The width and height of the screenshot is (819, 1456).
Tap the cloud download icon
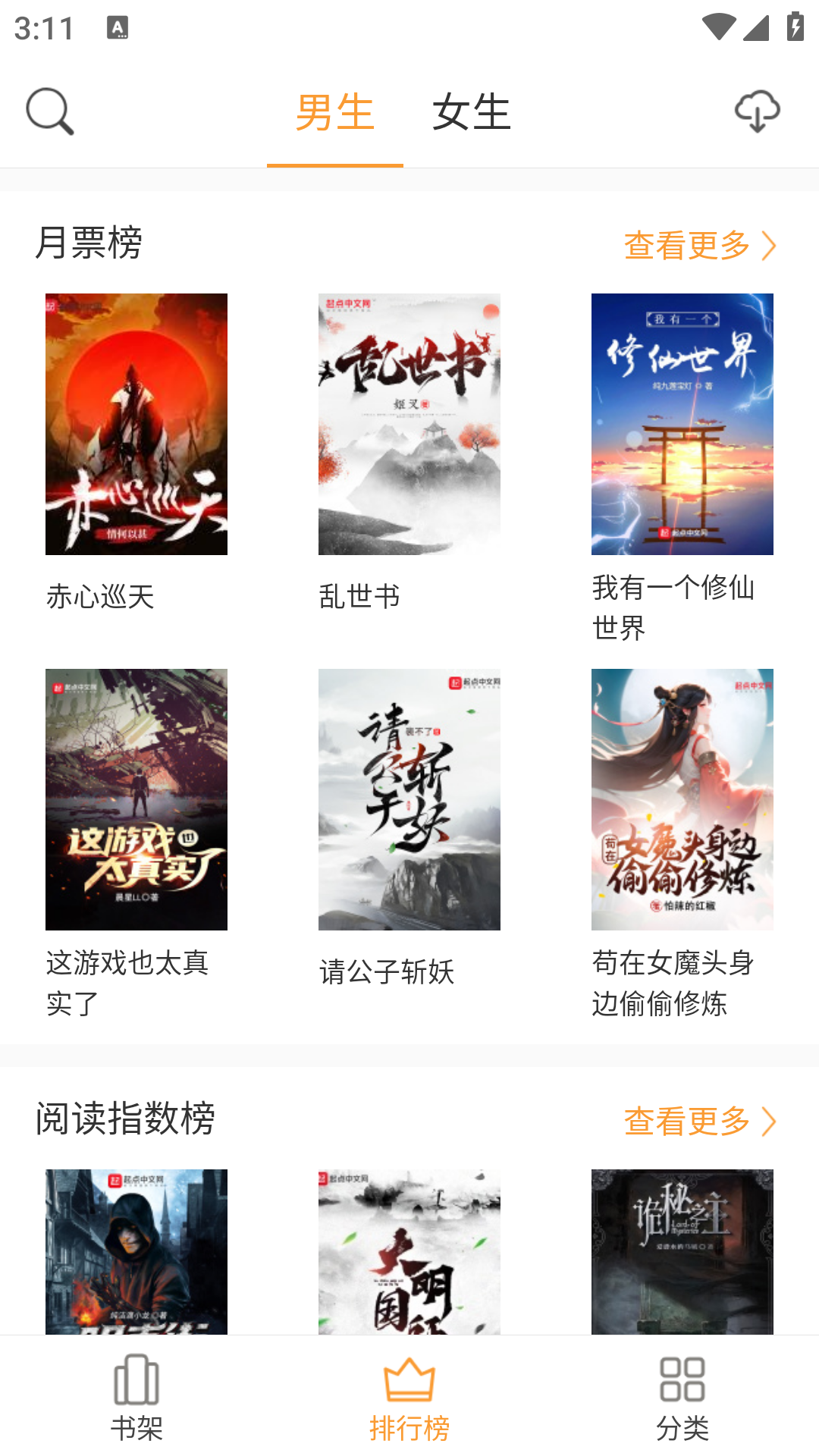click(x=757, y=111)
